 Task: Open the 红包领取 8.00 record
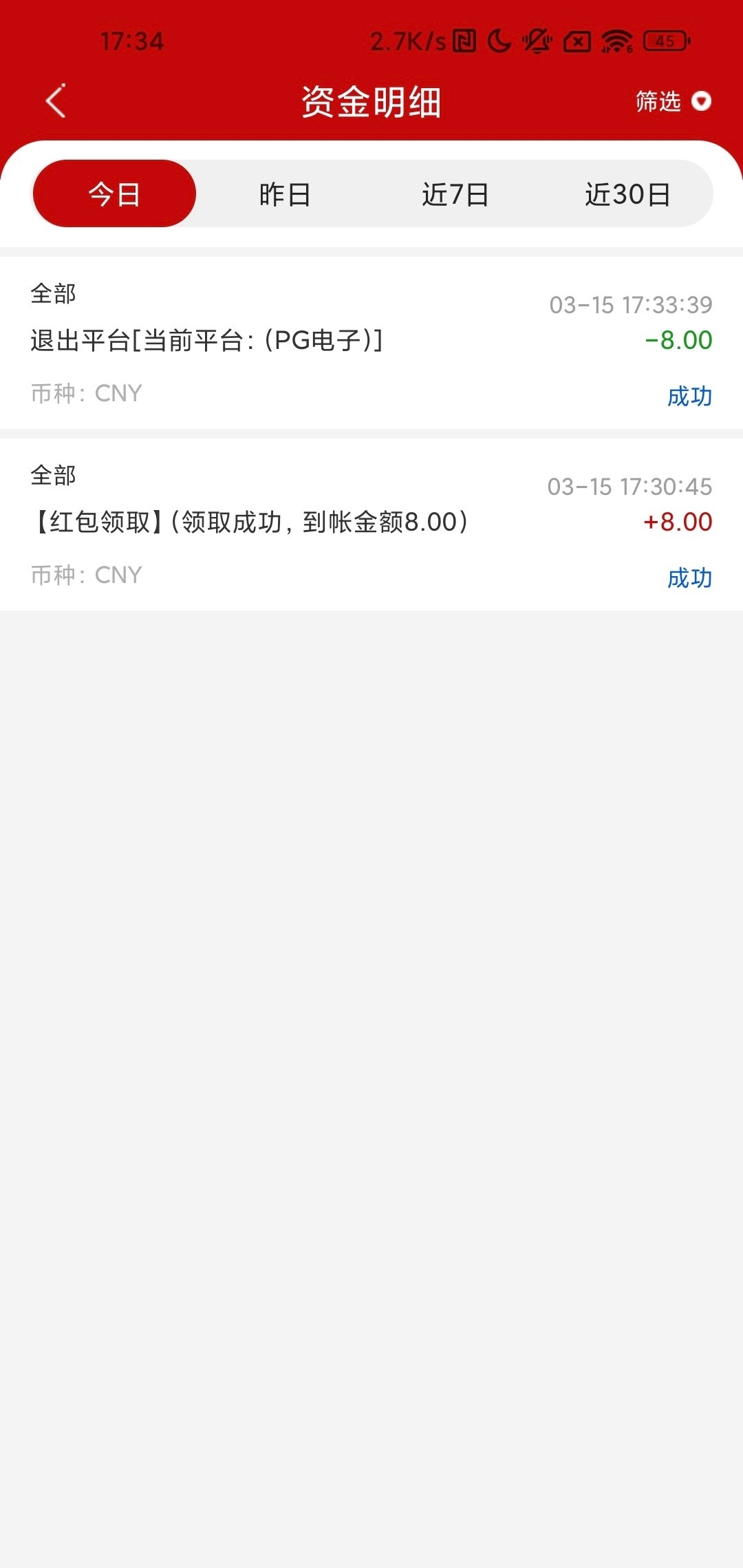tap(371, 525)
